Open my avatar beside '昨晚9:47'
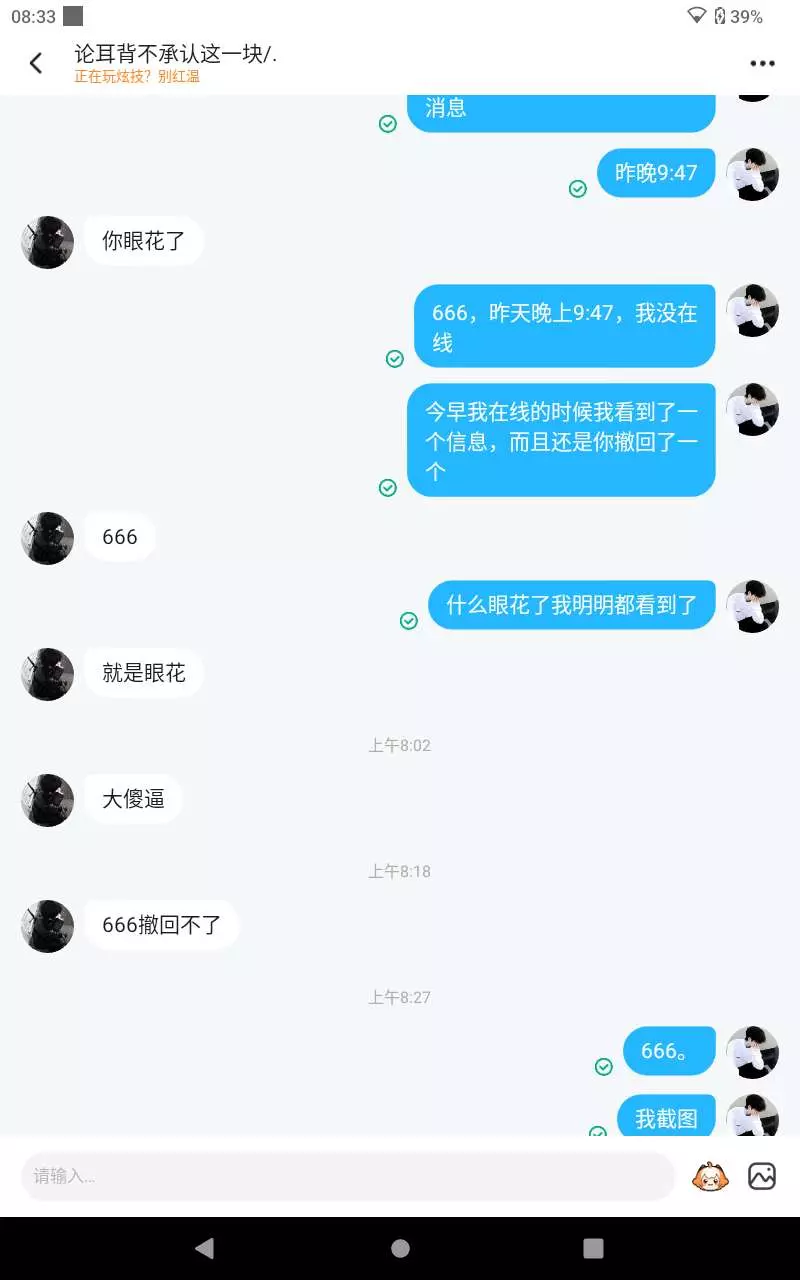This screenshot has width=800, height=1280. click(752, 174)
